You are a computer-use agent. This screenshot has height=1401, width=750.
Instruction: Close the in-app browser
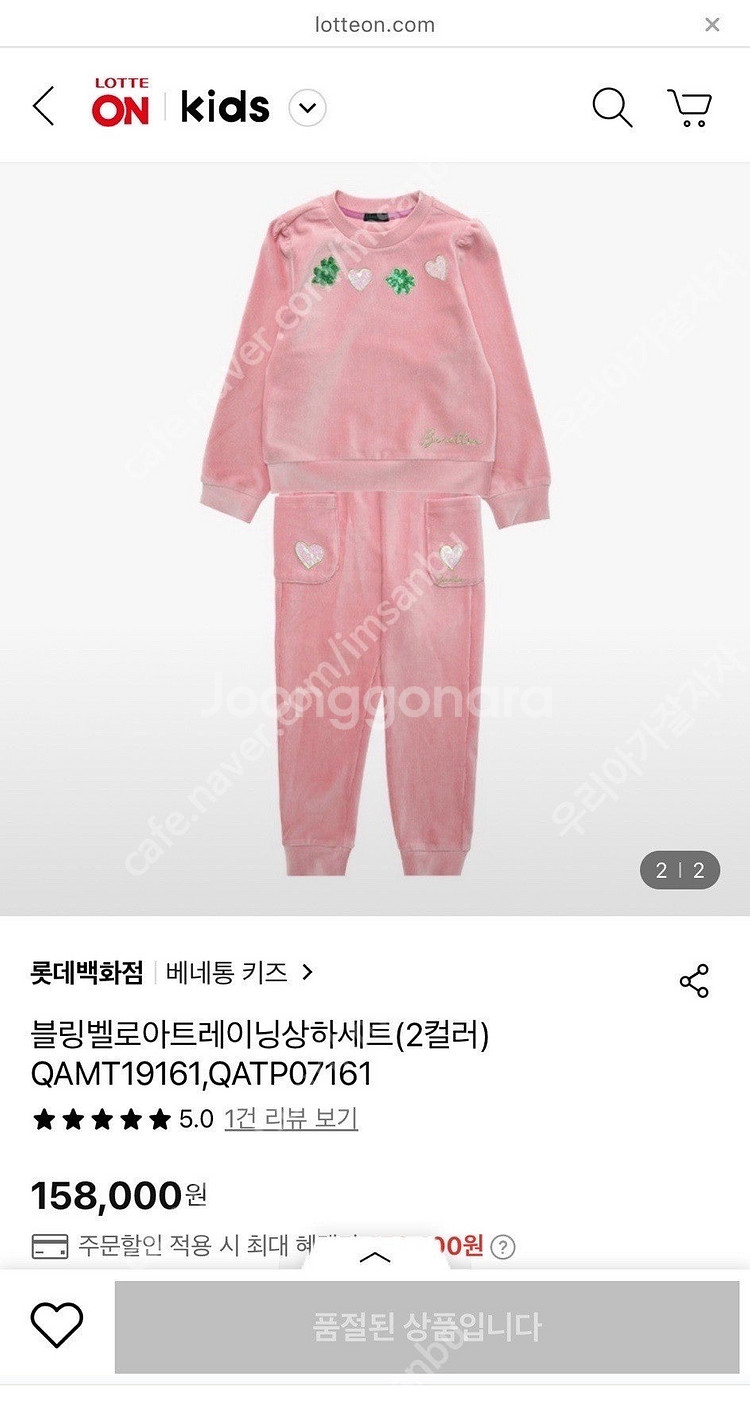(712, 25)
